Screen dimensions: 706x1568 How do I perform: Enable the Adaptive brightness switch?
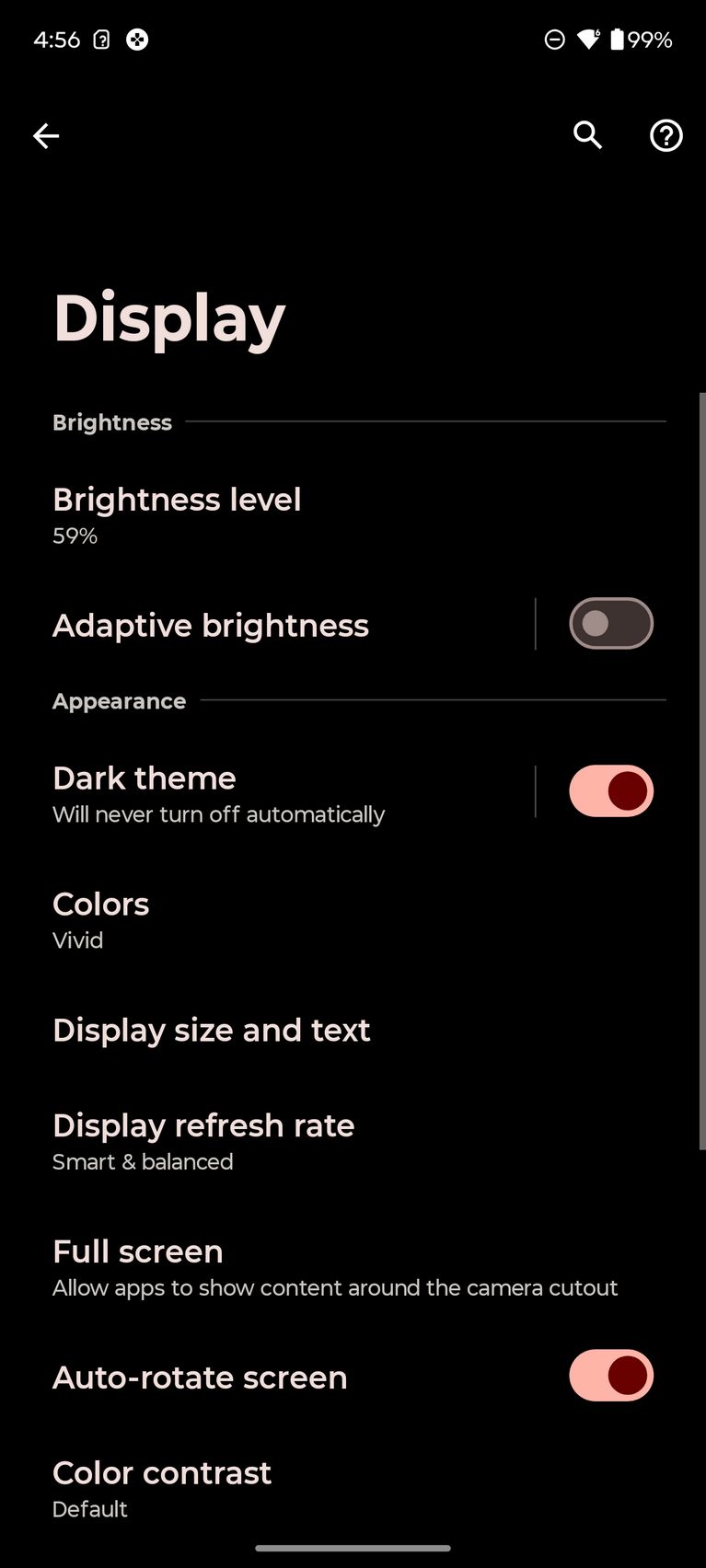click(611, 624)
